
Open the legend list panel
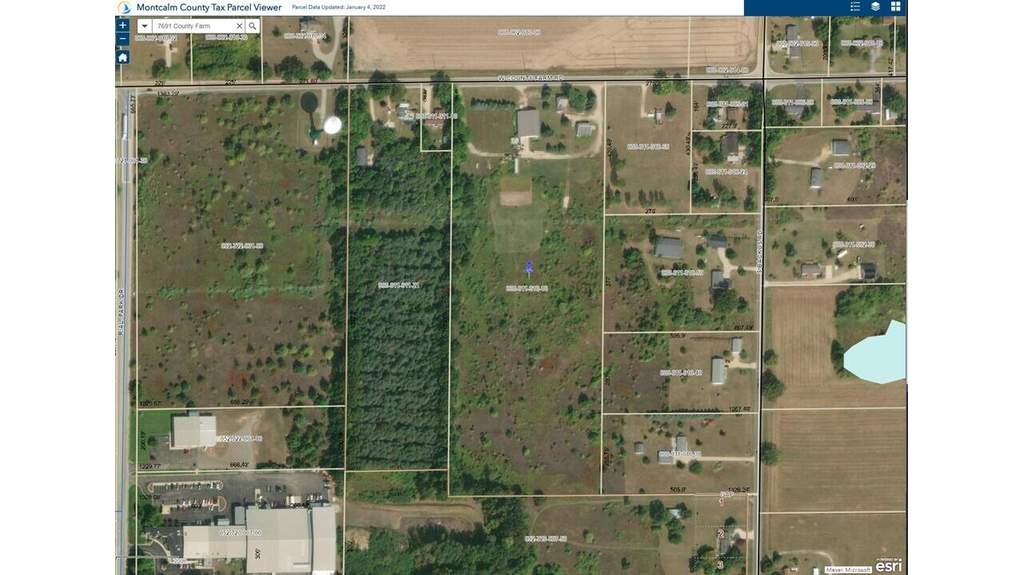(x=855, y=6)
